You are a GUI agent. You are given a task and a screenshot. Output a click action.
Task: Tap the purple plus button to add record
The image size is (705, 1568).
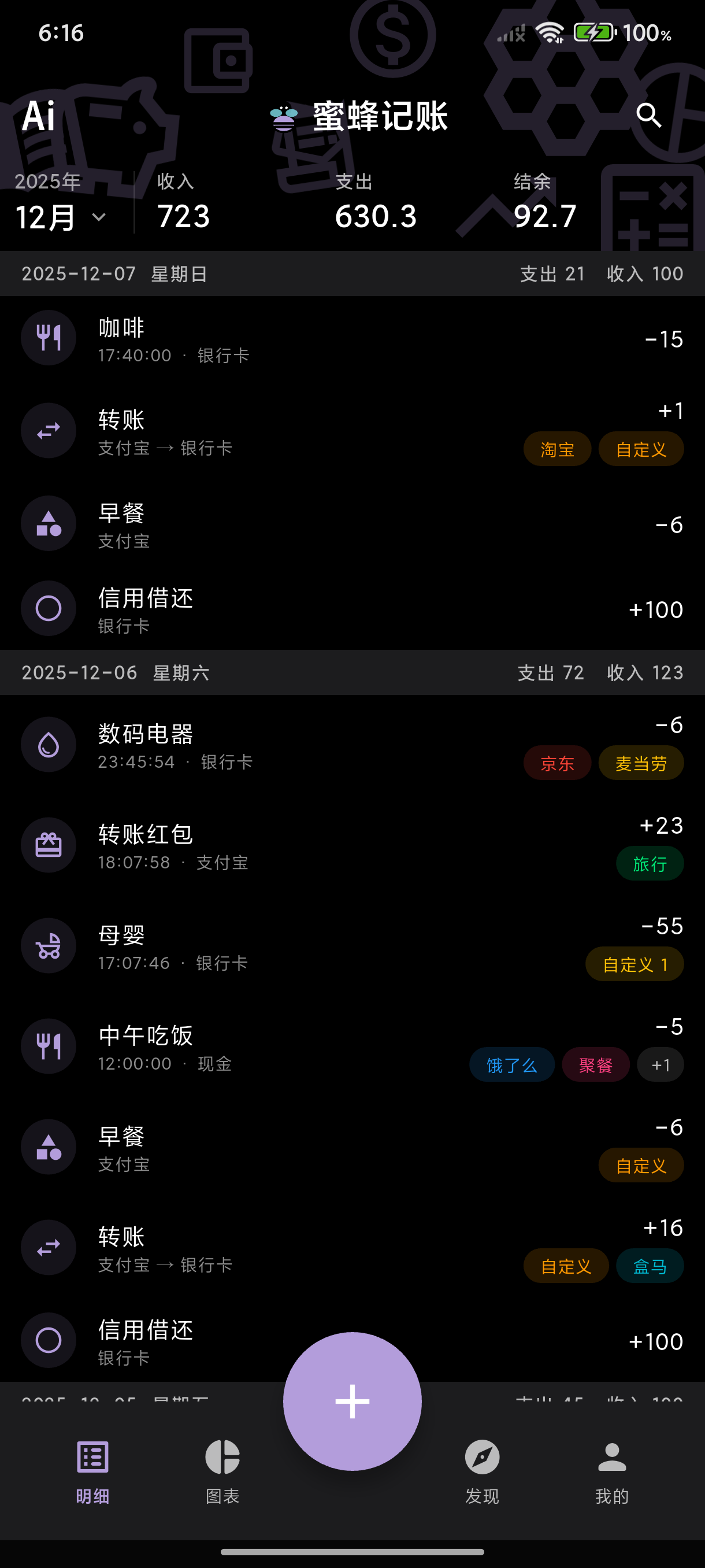coord(351,1400)
